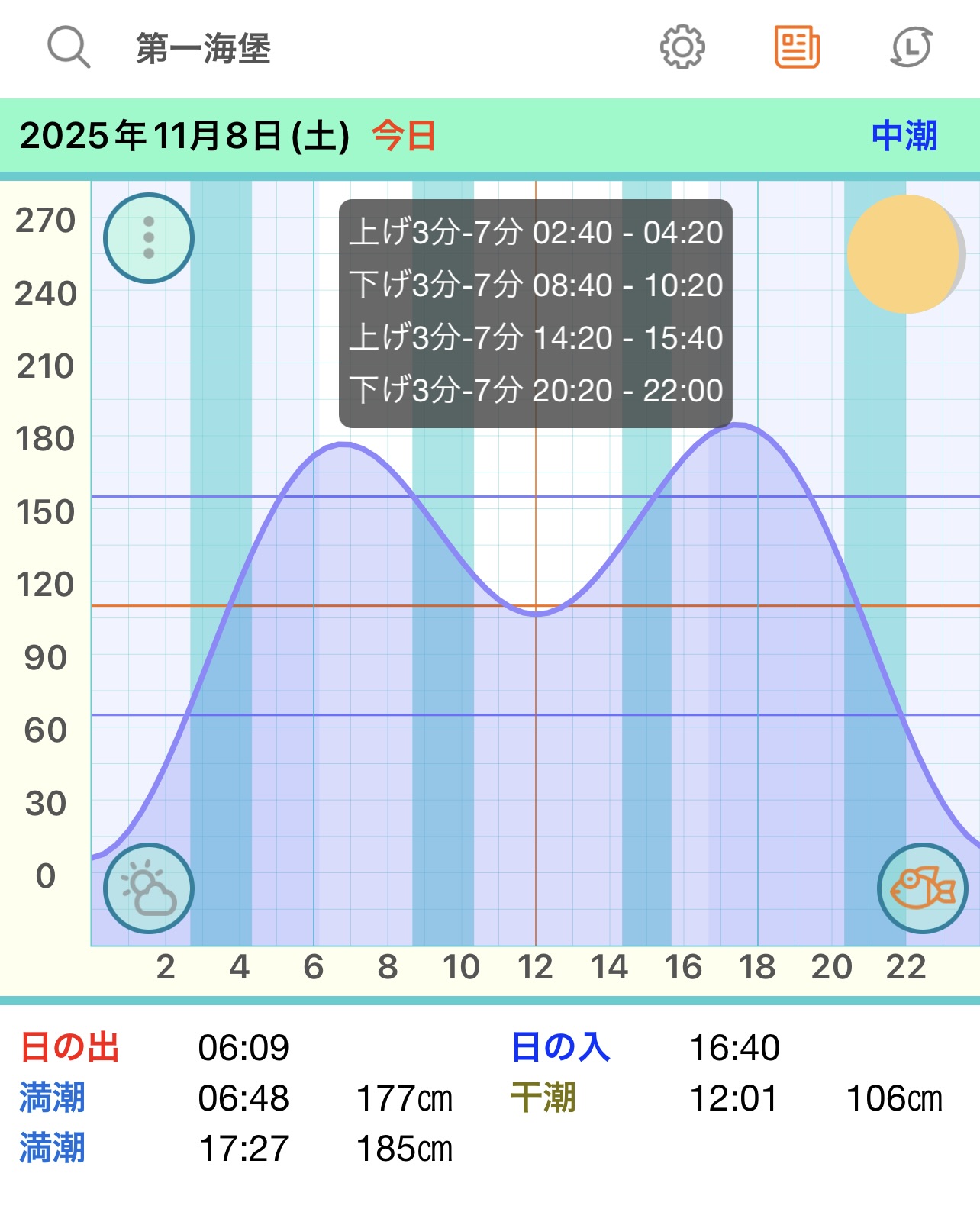Tap the moon phase icon

[x=905, y=254]
